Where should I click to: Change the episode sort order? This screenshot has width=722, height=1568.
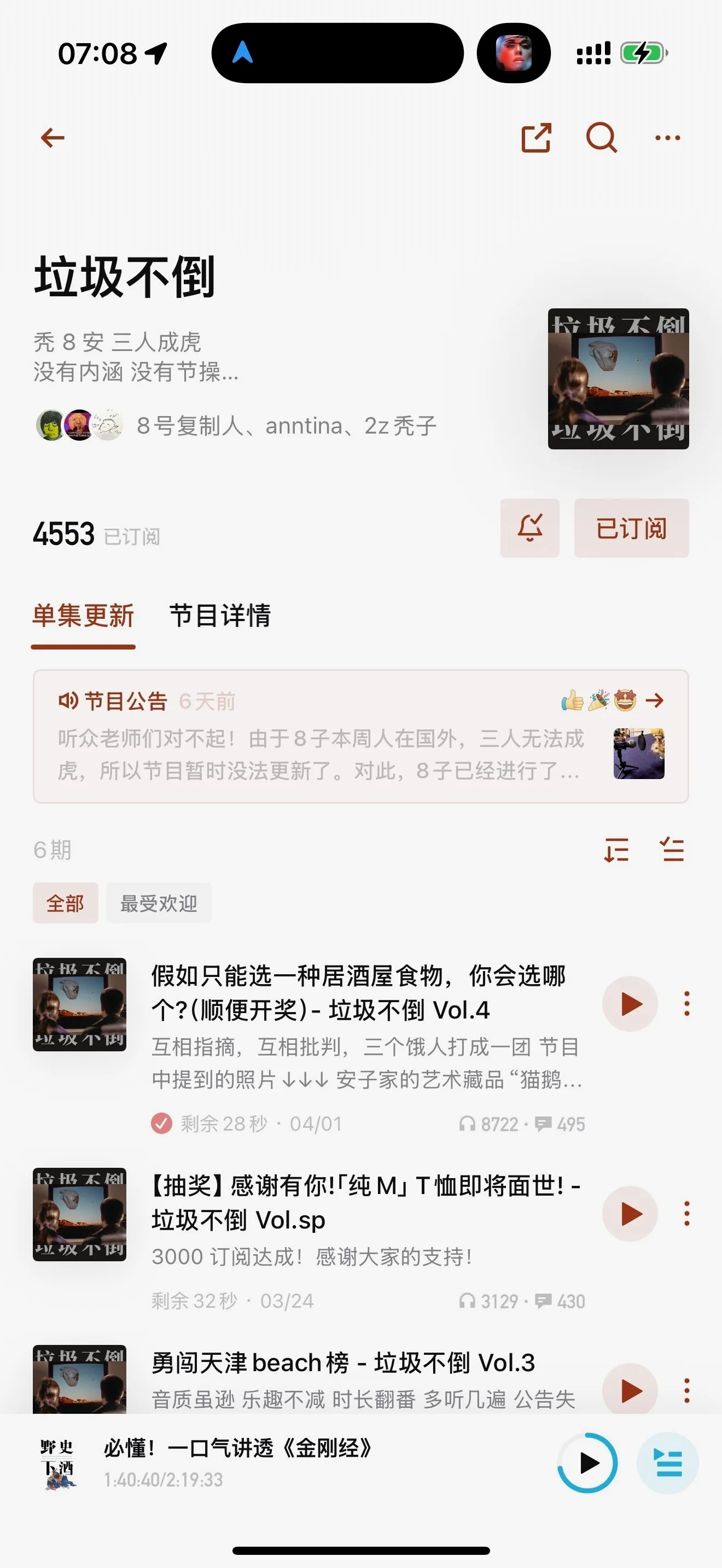pyautogui.click(x=616, y=850)
